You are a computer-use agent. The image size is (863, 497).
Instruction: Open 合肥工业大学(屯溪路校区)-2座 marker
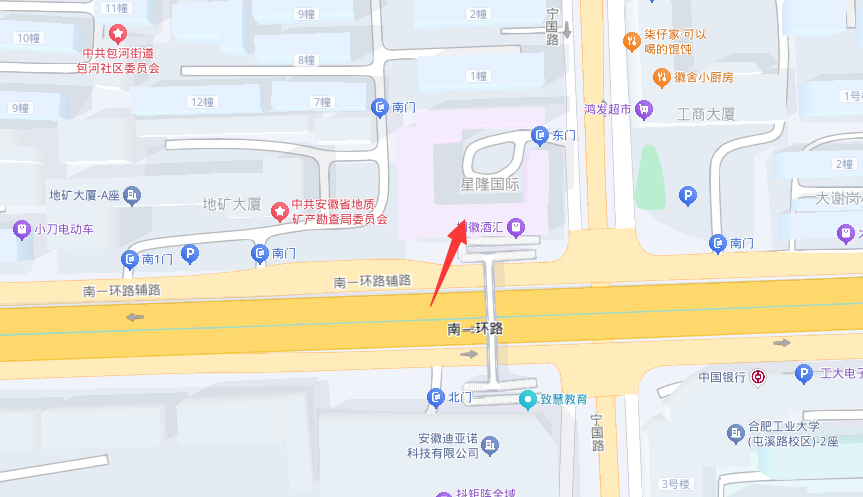pos(736,433)
